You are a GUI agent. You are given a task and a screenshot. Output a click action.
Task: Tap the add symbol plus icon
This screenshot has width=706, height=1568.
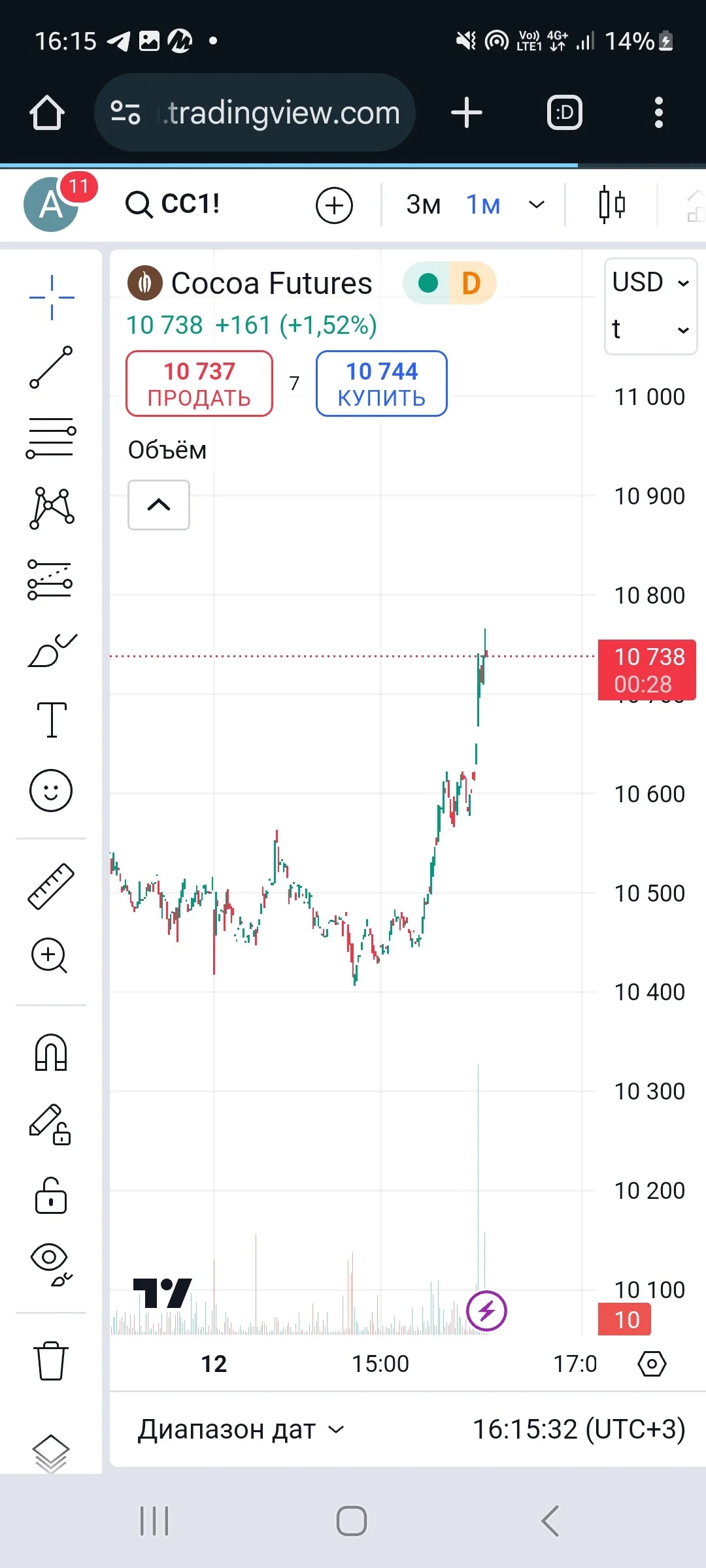click(334, 205)
